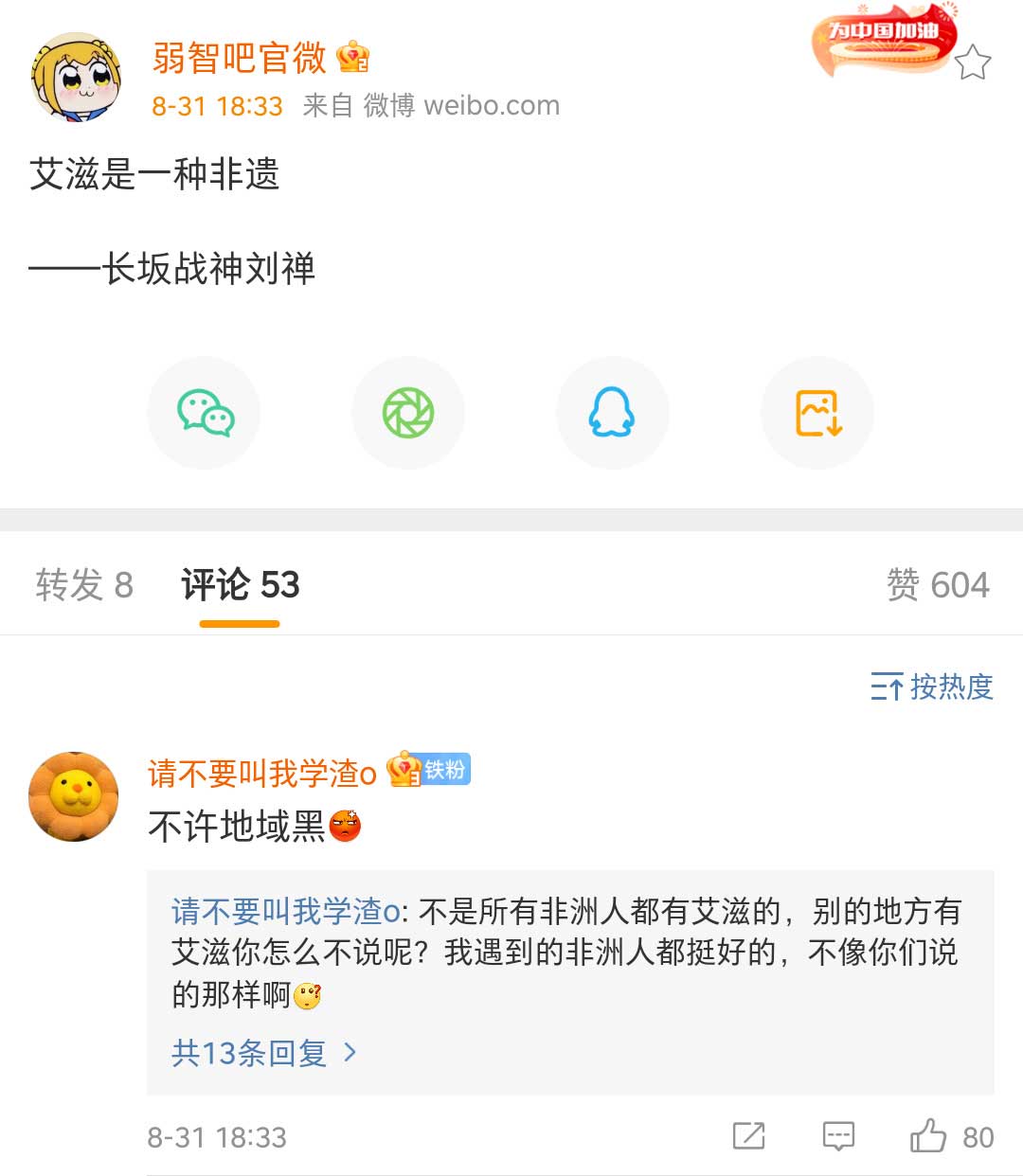Favorite this post with the star icon
Image resolution: width=1023 pixels, height=1176 pixels.
(972, 63)
